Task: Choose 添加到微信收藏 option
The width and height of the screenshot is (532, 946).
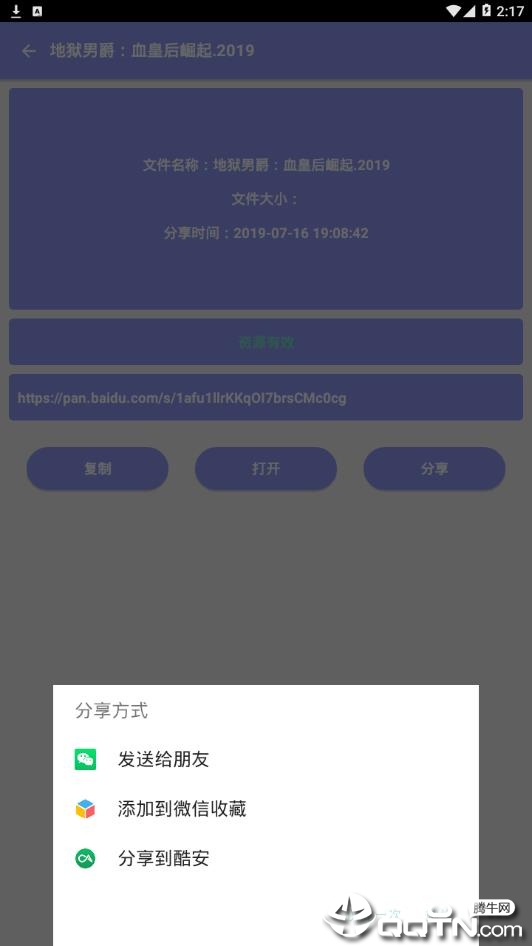Action: (265, 808)
